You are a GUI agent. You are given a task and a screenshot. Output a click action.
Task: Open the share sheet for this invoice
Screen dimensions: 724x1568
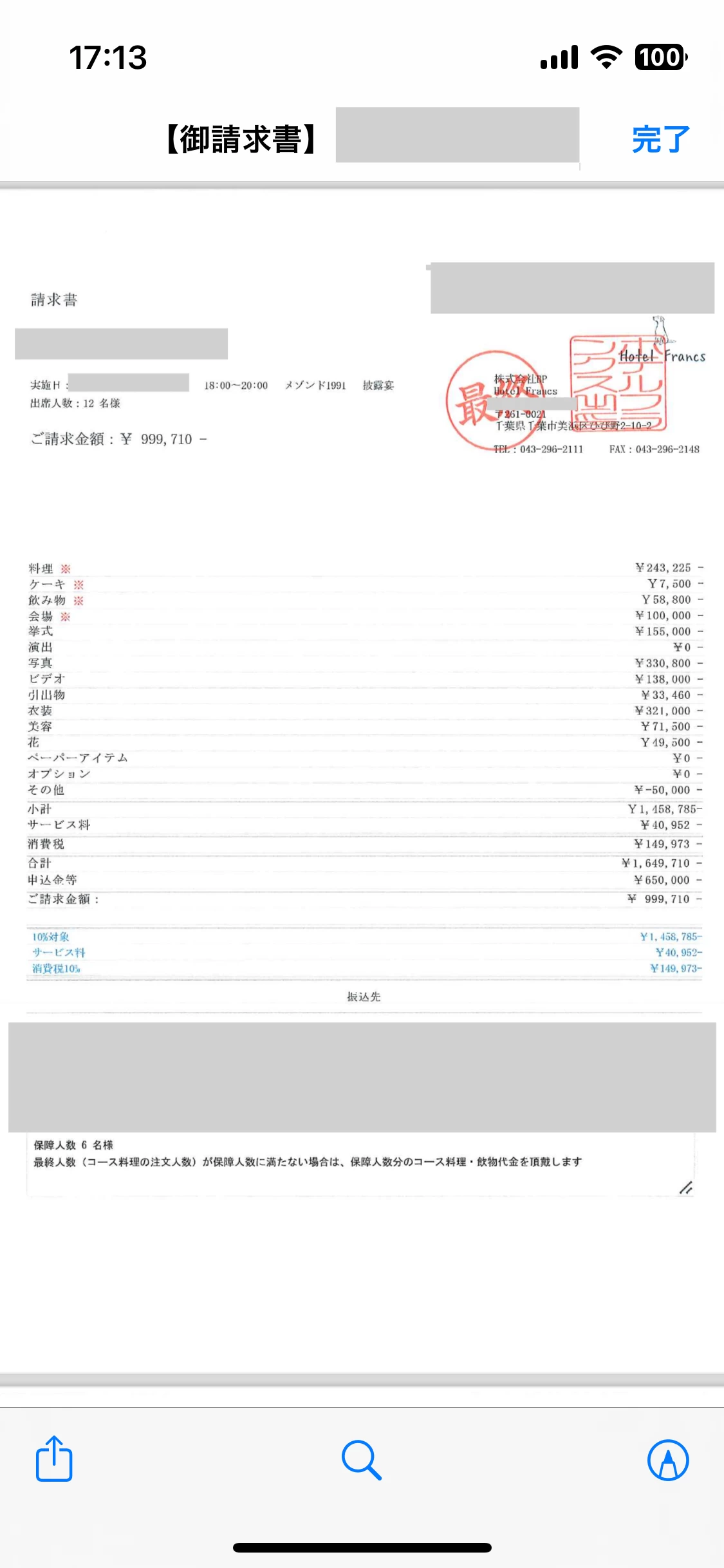click(54, 1459)
